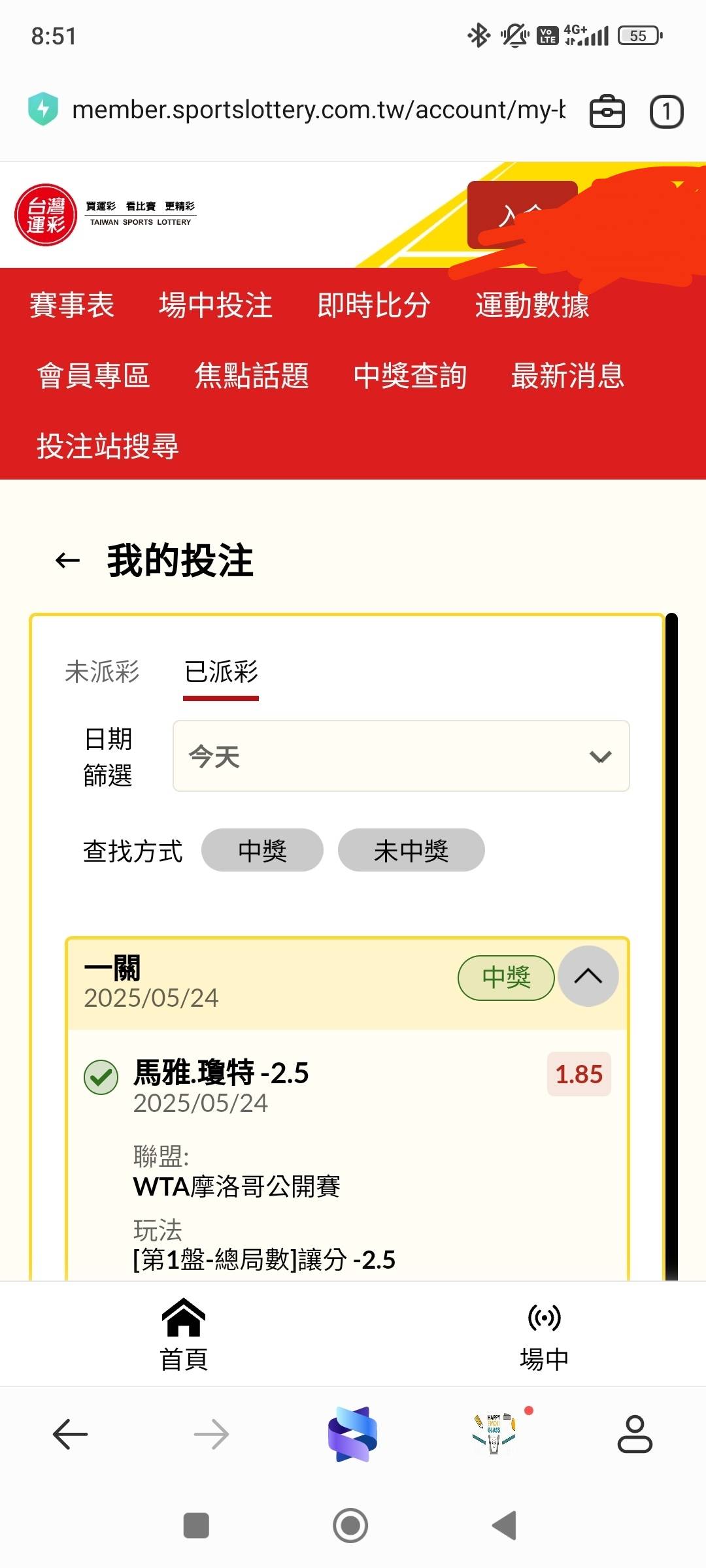
Task: Select the 已派彩 tab
Action: click(x=221, y=672)
